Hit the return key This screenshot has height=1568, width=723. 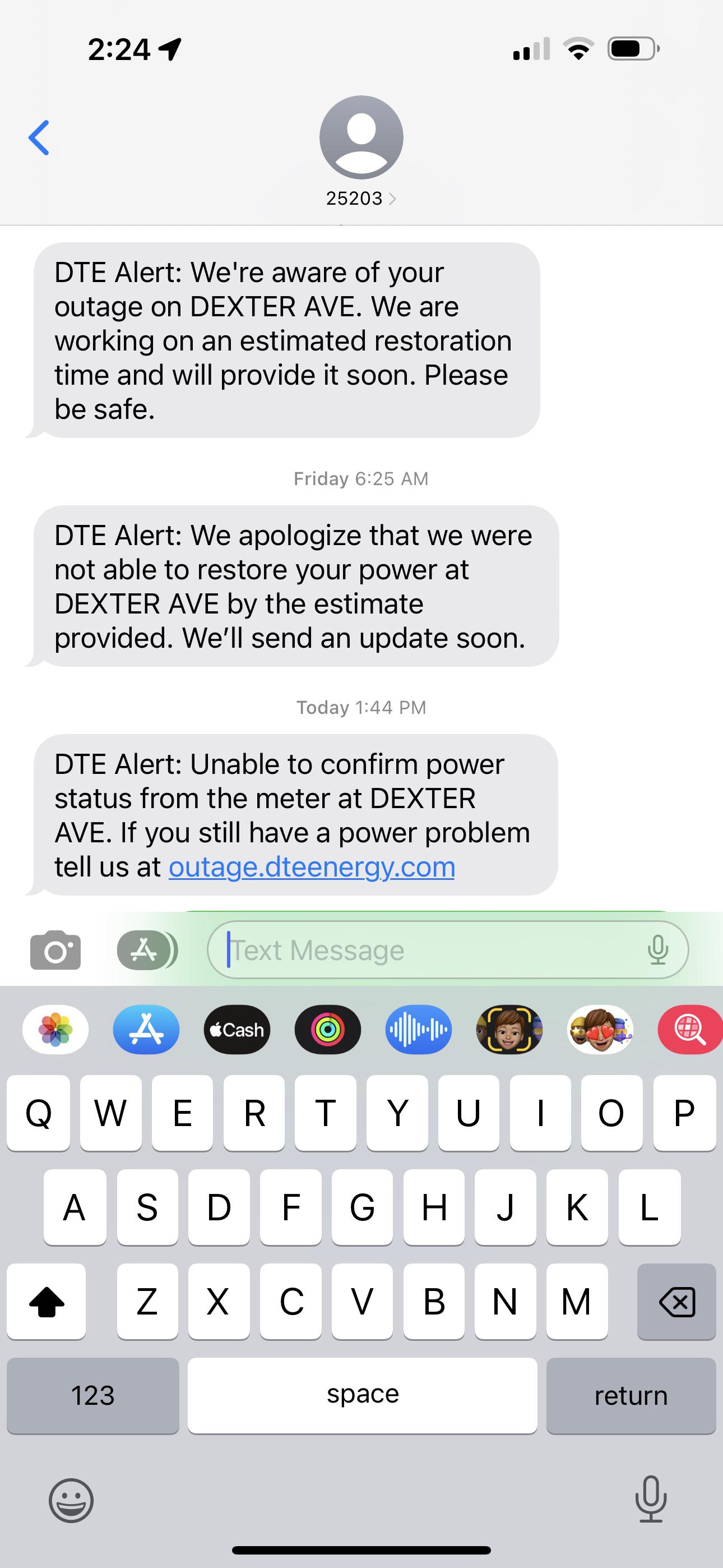pyautogui.click(x=631, y=1395)
